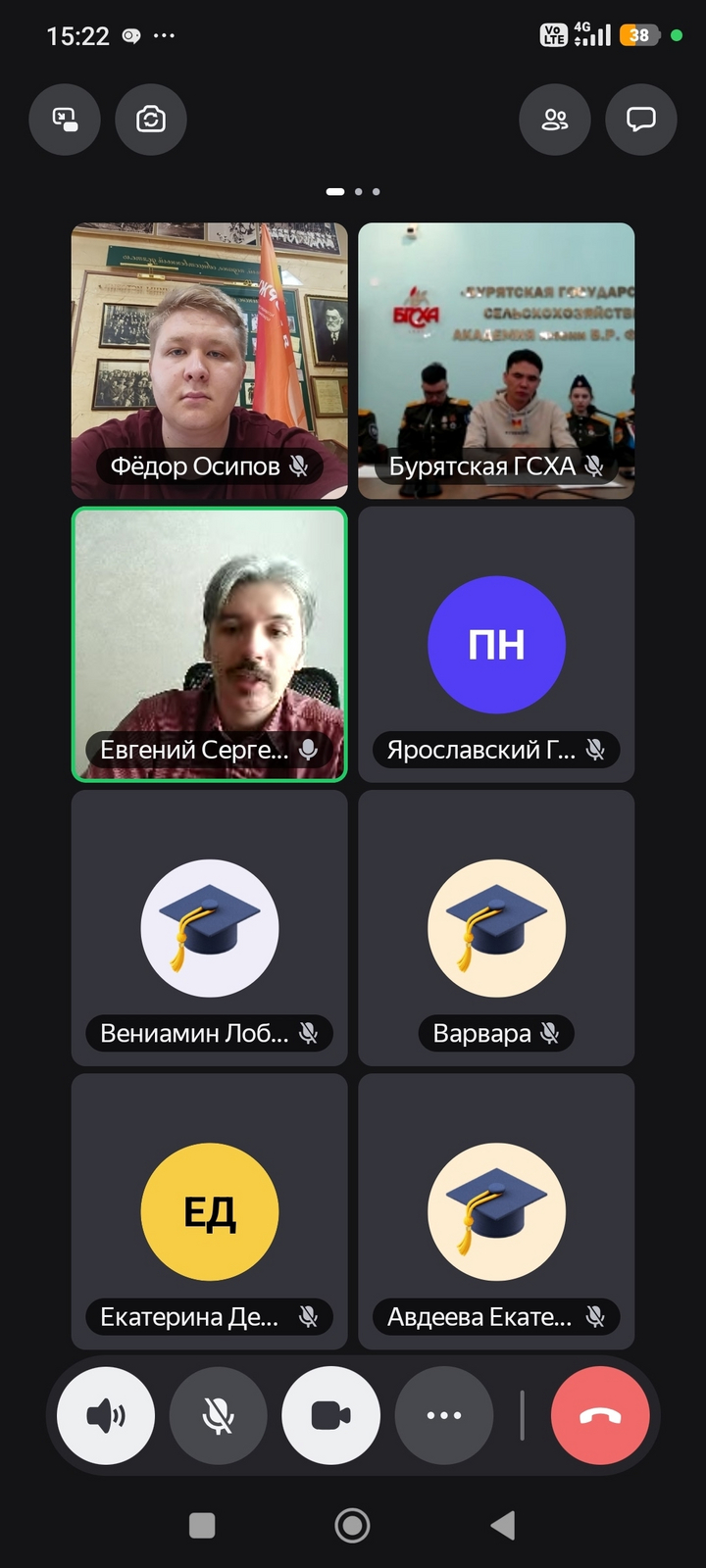Open more call options
The width and height of the screenshot is (706, 1568).
click(443, 1415)
